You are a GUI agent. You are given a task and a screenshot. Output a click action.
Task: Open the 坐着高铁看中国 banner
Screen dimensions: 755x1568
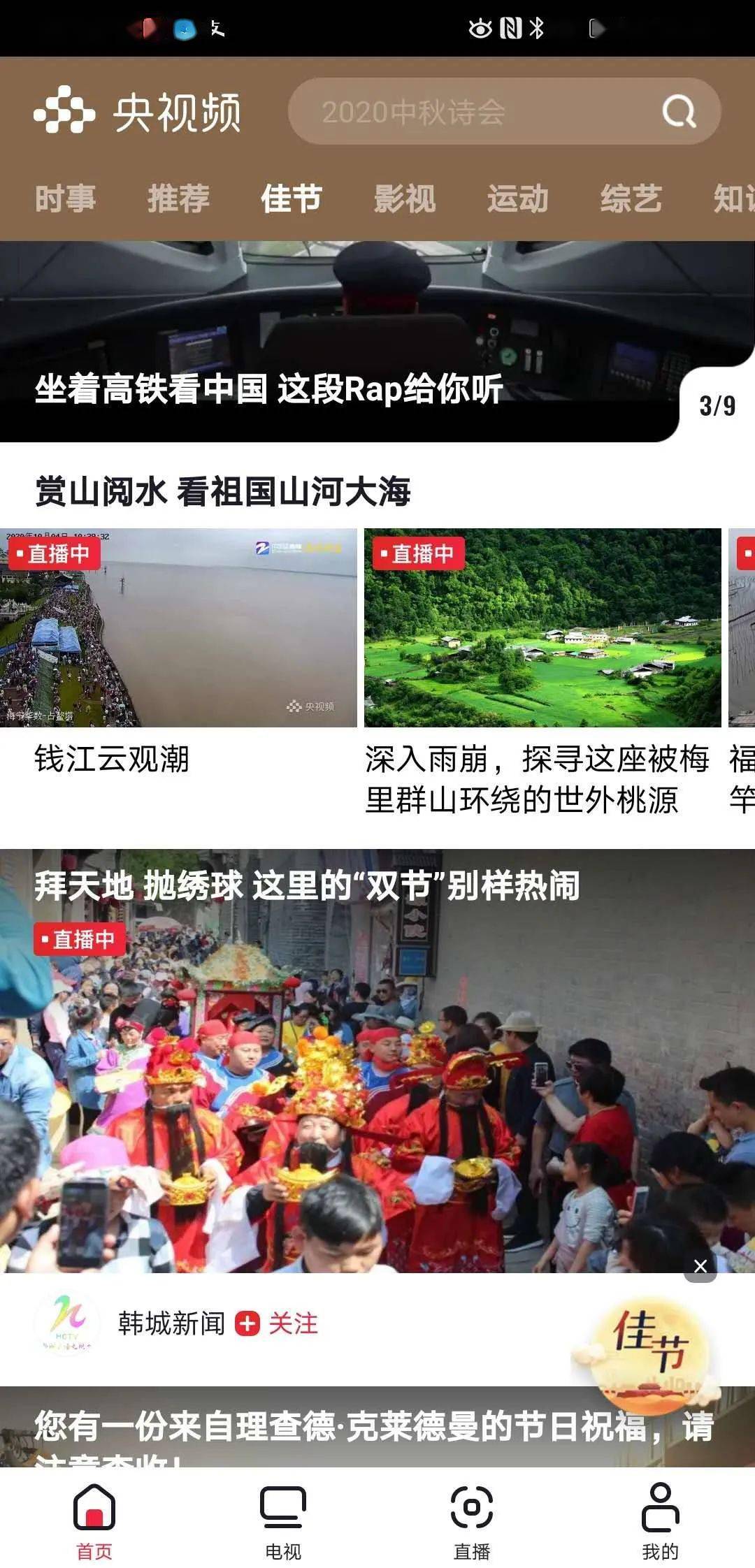click(x=336, y=342)
